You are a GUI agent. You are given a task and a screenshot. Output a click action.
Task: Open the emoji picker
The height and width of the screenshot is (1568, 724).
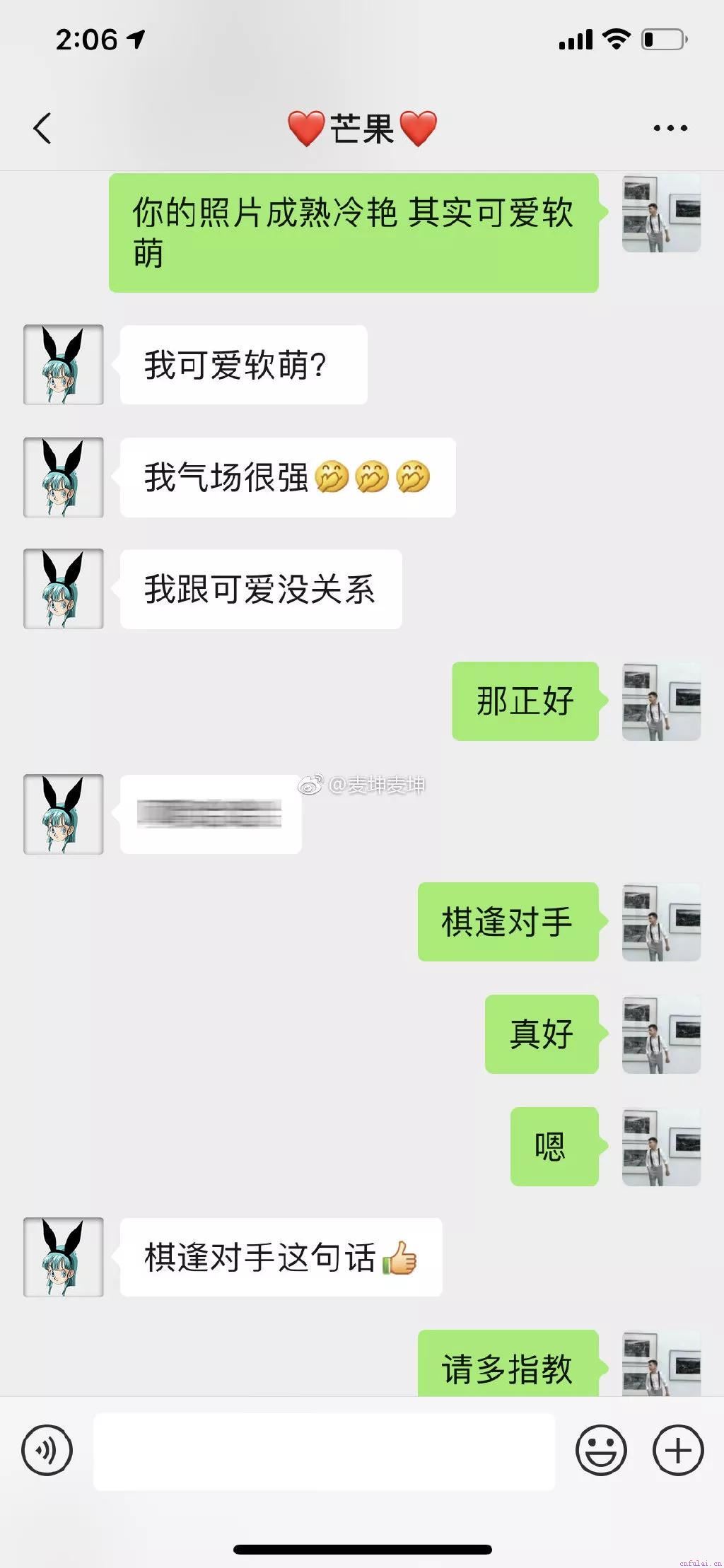(x=601, y=1451)
